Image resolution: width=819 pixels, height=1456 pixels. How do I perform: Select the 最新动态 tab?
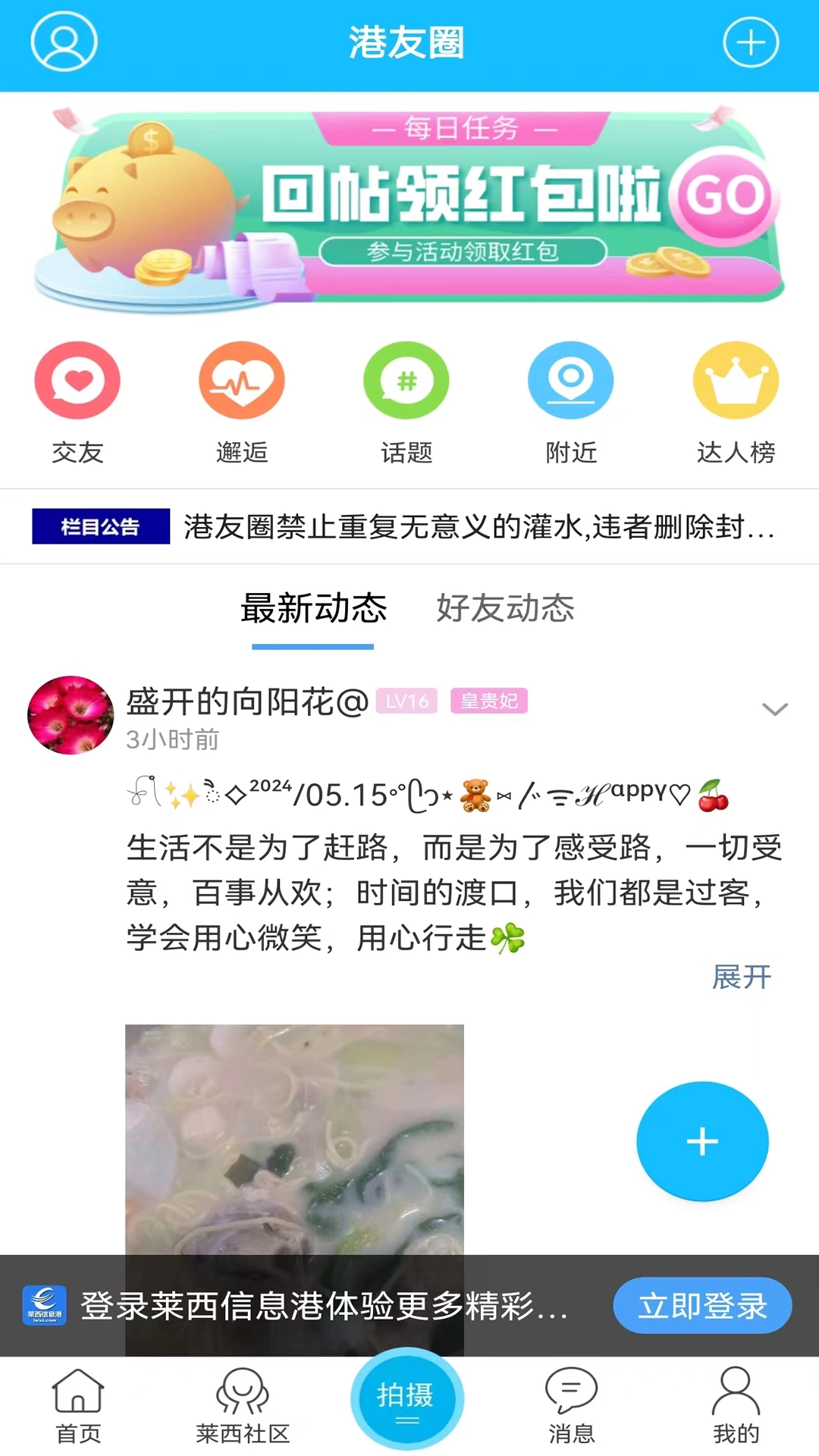313,608
